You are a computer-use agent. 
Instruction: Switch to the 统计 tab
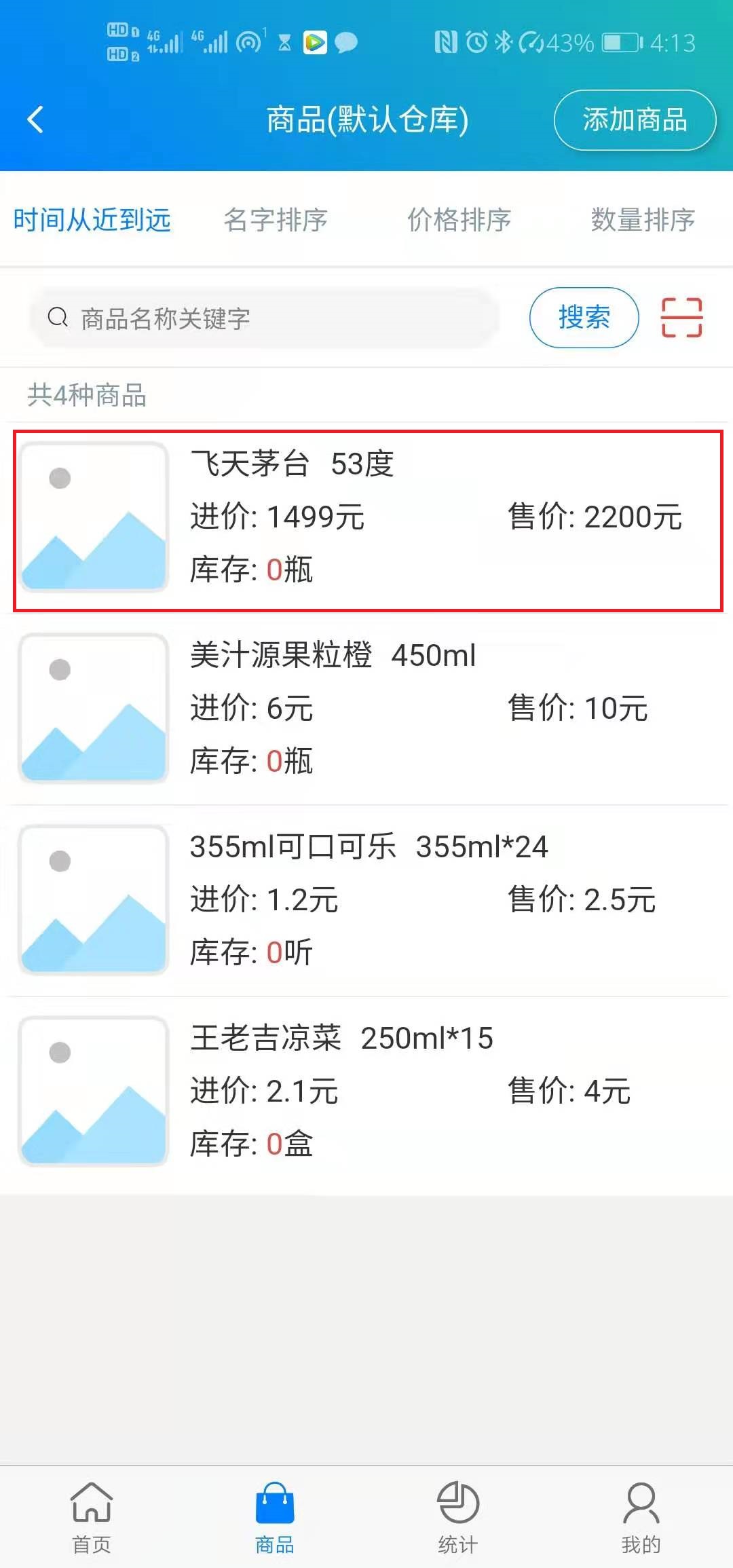pyautogui.click(x=458, y=1518)
